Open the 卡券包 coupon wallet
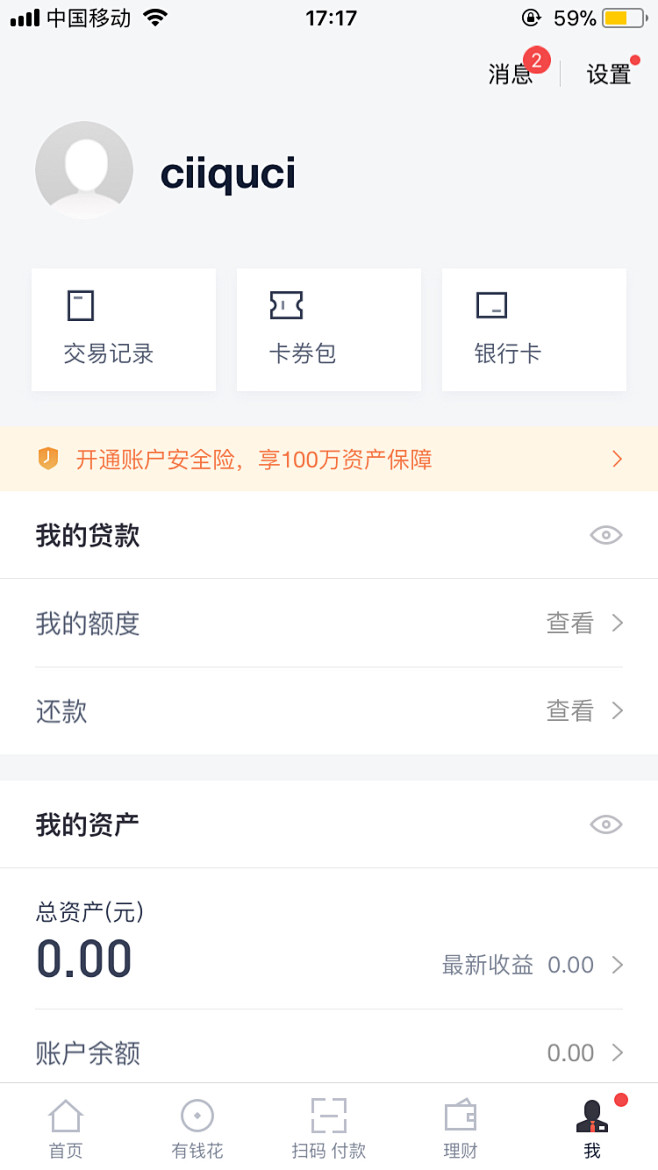The height and width of the screenshot is (1170, 658). (x=329, y=330)
